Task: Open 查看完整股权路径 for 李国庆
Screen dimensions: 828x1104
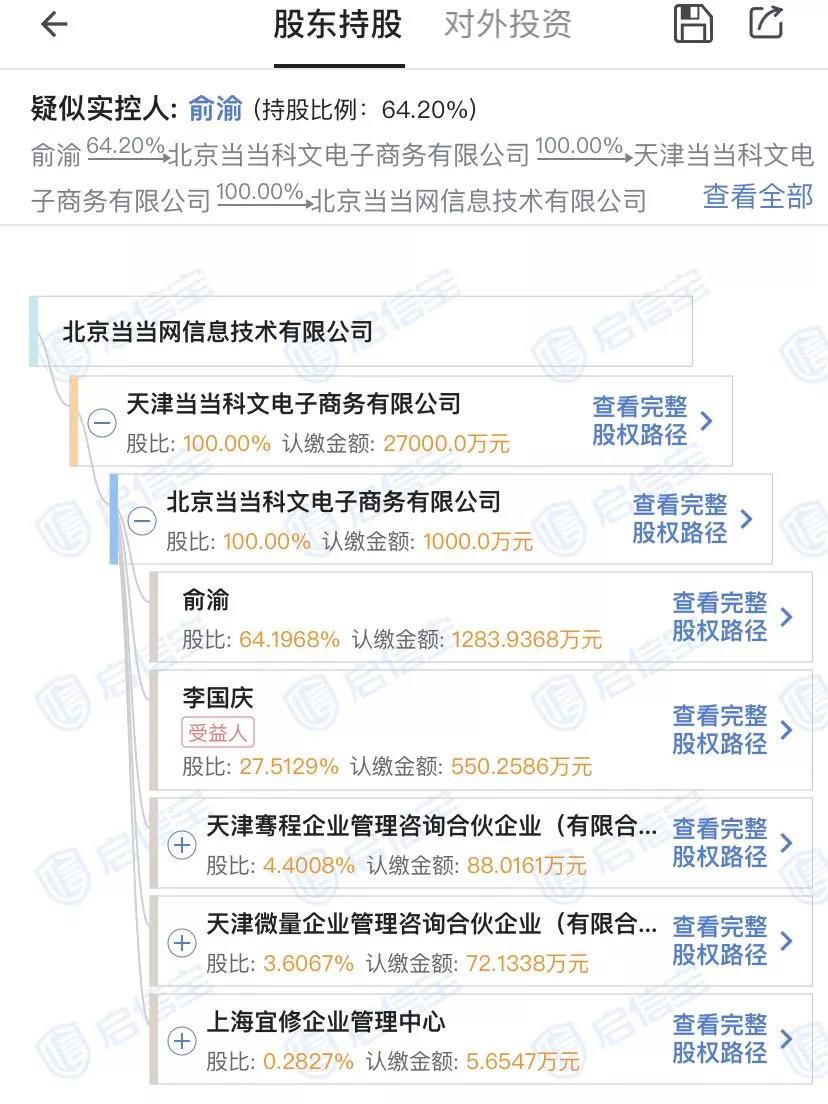Action: (x=732, y=730)
